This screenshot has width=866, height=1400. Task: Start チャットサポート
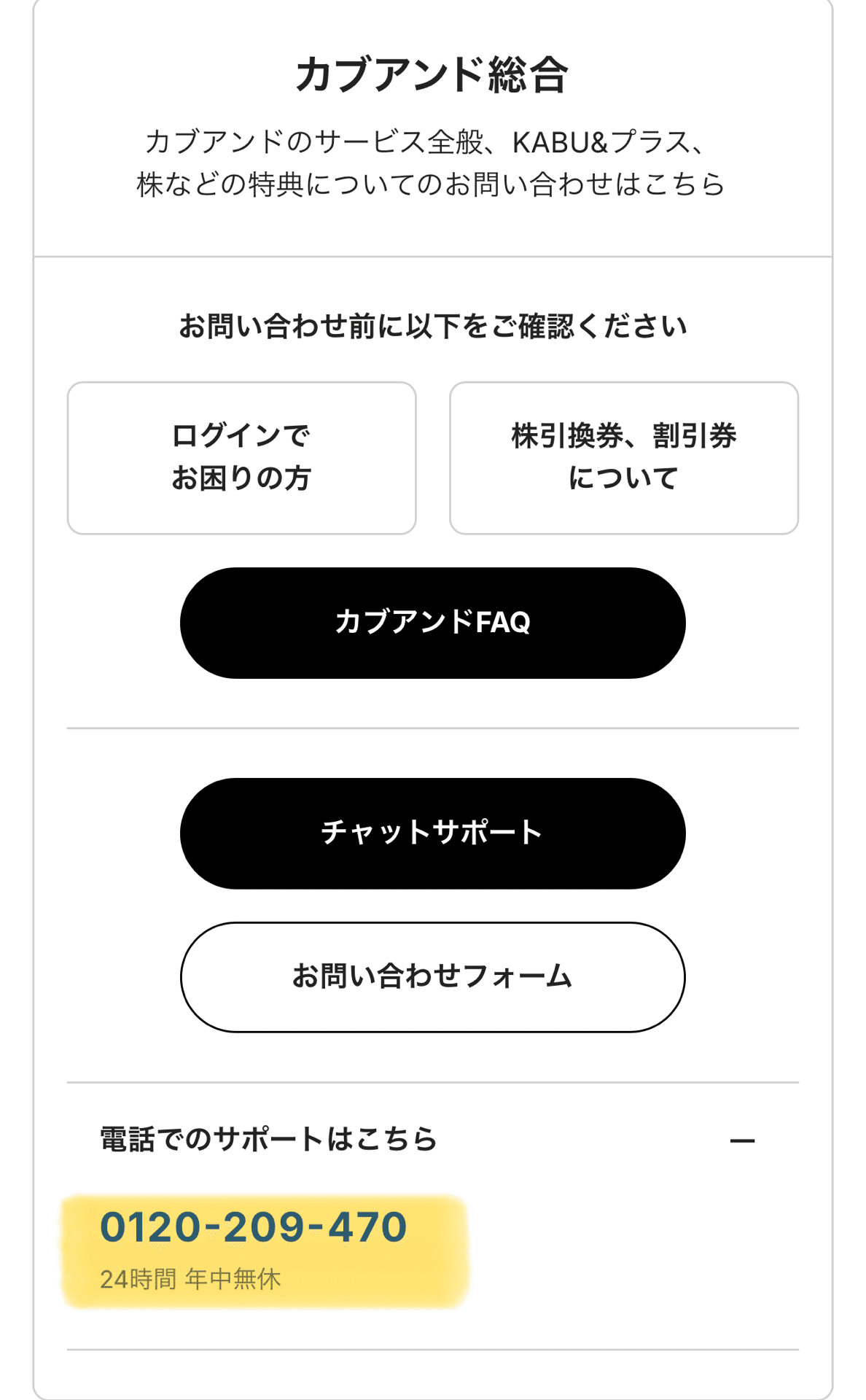[x=432, y=833]
